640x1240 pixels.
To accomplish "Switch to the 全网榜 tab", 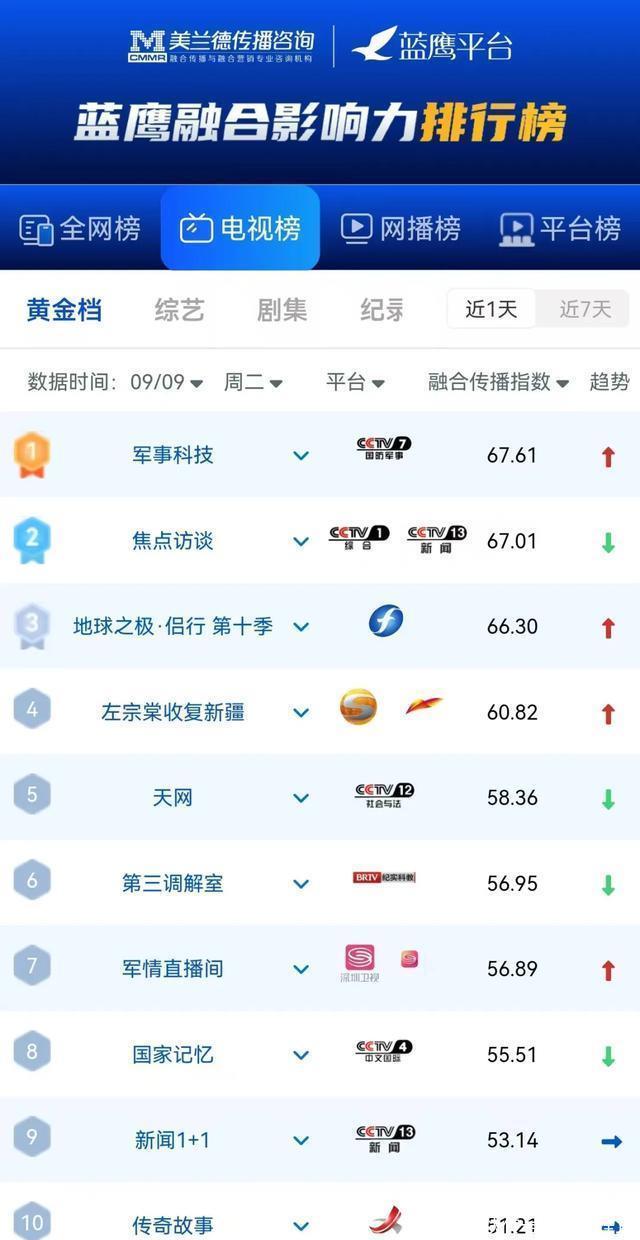I will pyautogui.click(x=81, y=229).
